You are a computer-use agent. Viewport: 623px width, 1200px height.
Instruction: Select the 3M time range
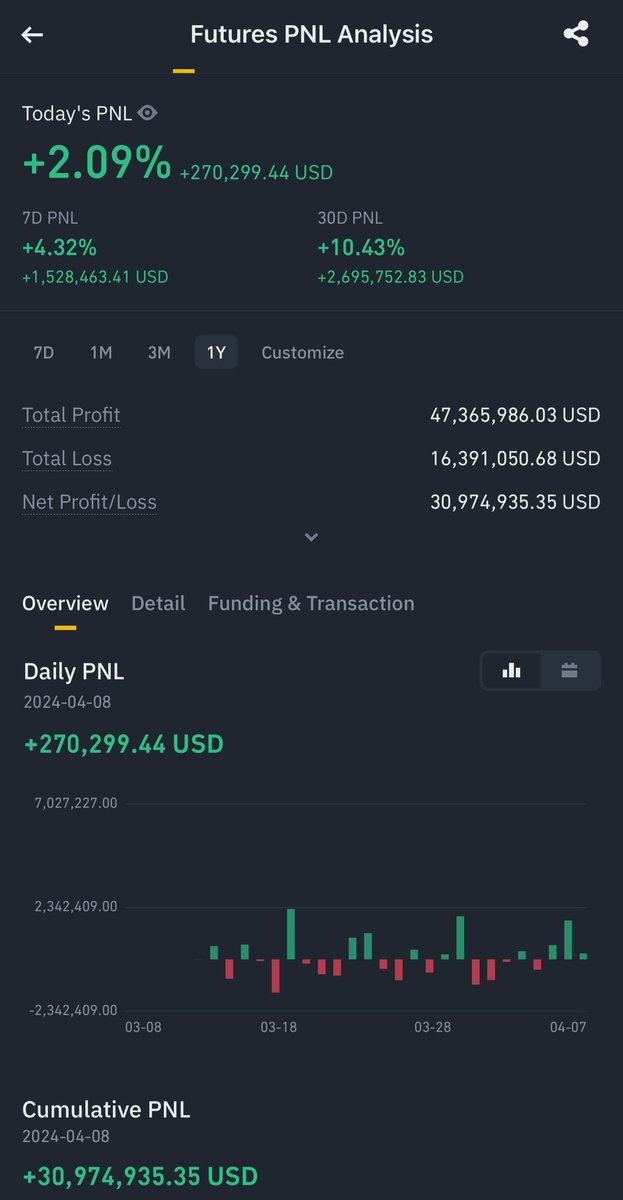pos(159,352)
